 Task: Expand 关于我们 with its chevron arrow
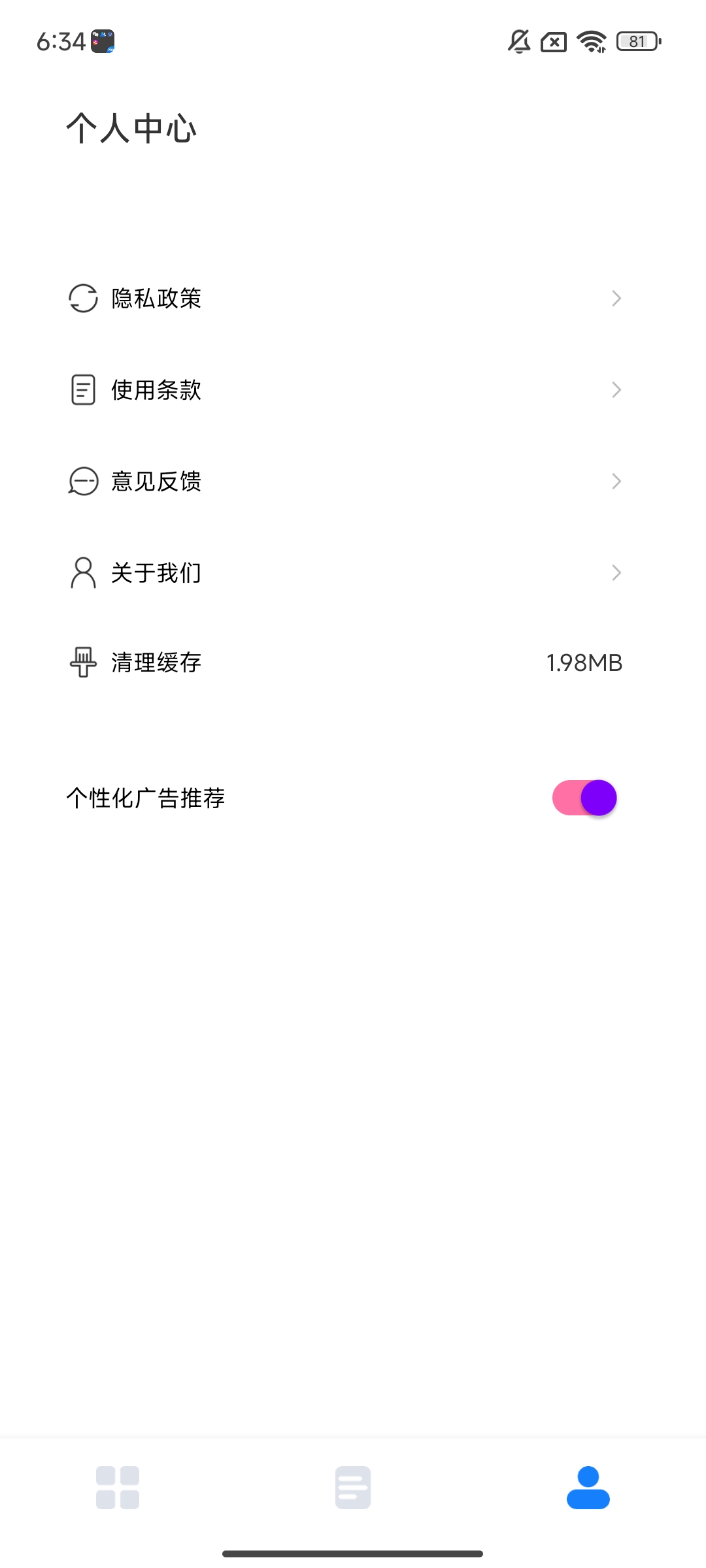point(615,573)
